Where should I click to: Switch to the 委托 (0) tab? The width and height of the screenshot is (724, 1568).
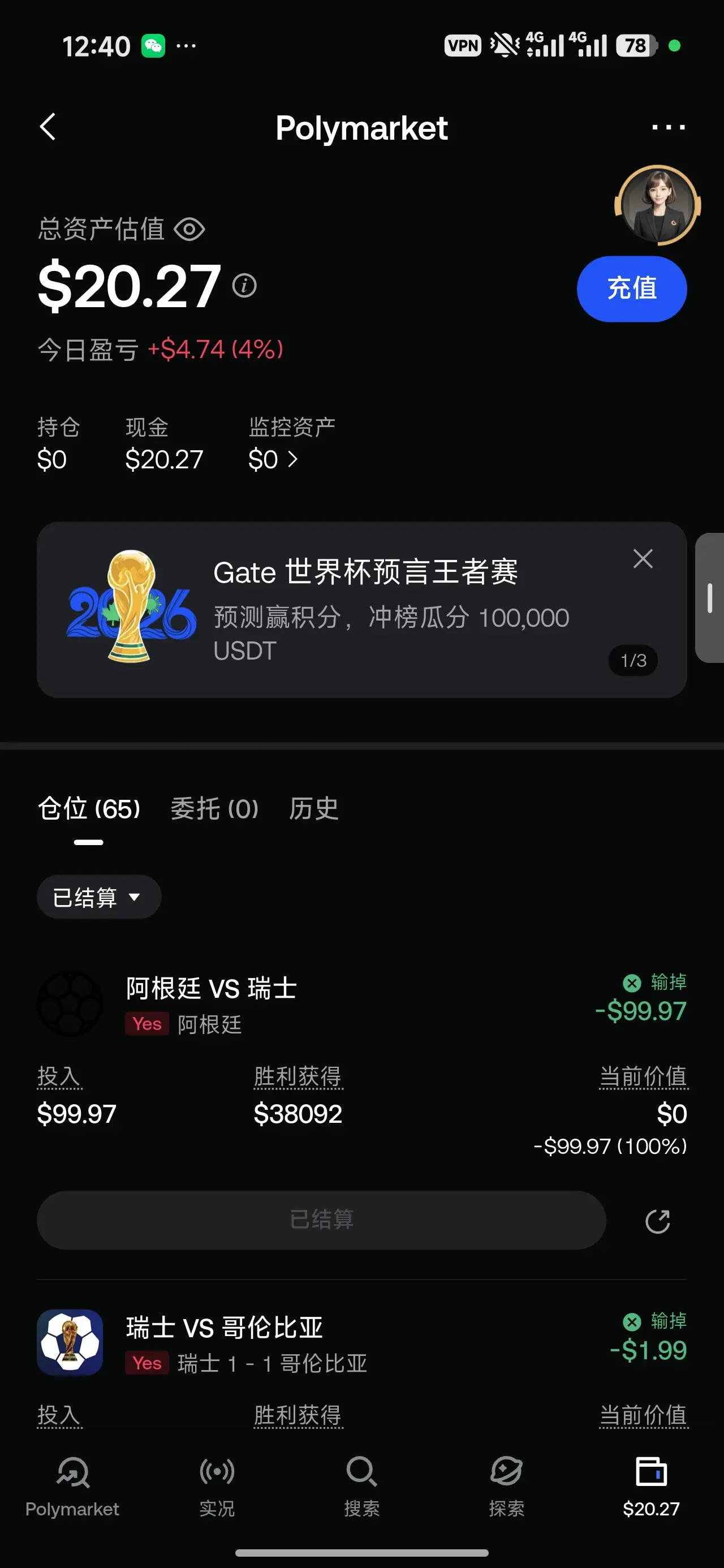214,809
